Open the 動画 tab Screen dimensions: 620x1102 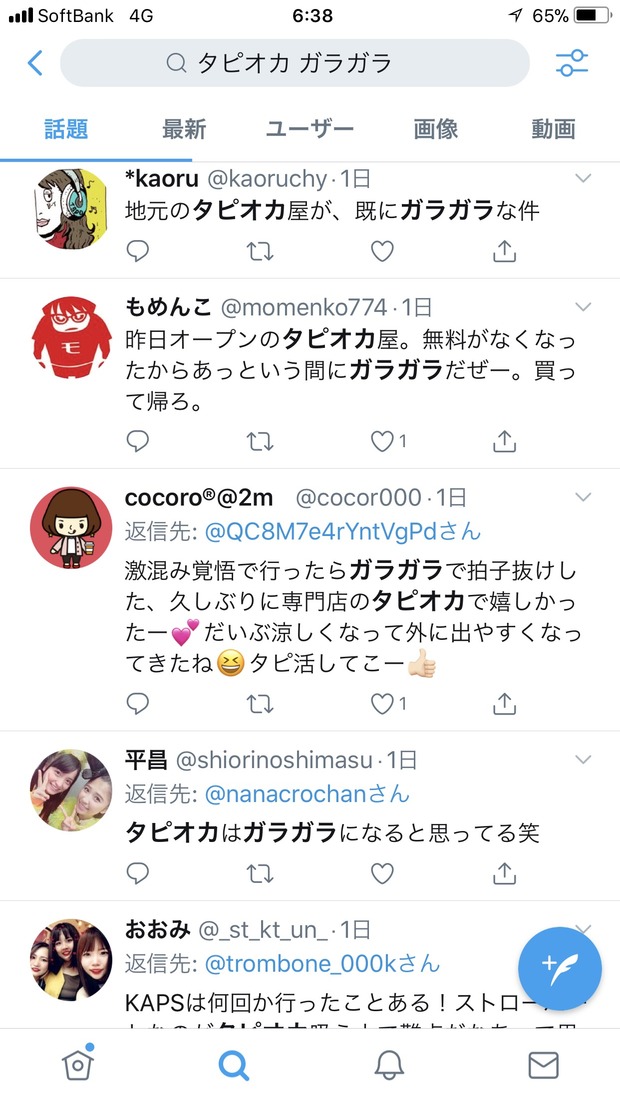click(x=553, y=129)
